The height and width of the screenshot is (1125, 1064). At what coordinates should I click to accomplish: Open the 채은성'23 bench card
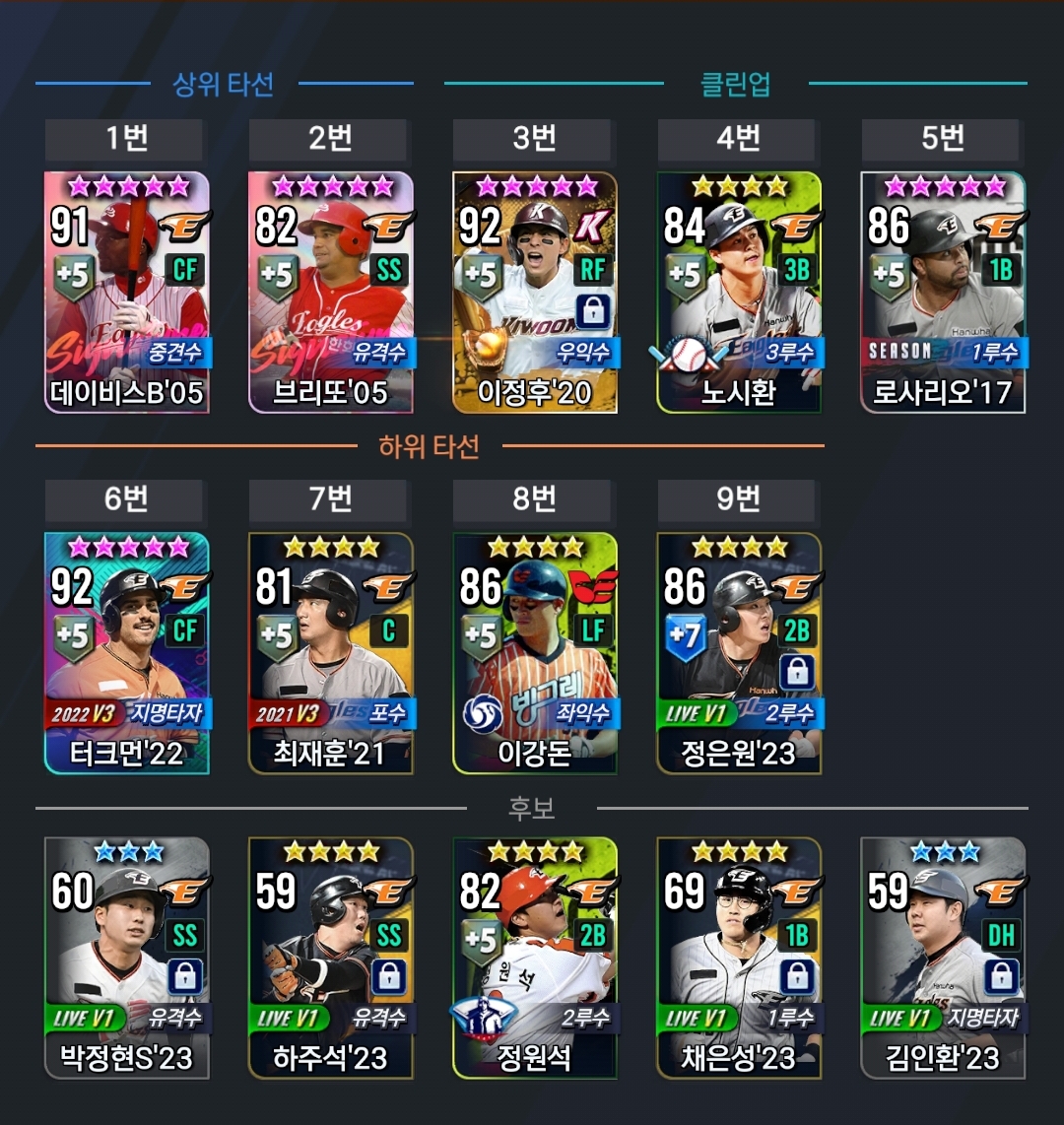pos(739,958)
